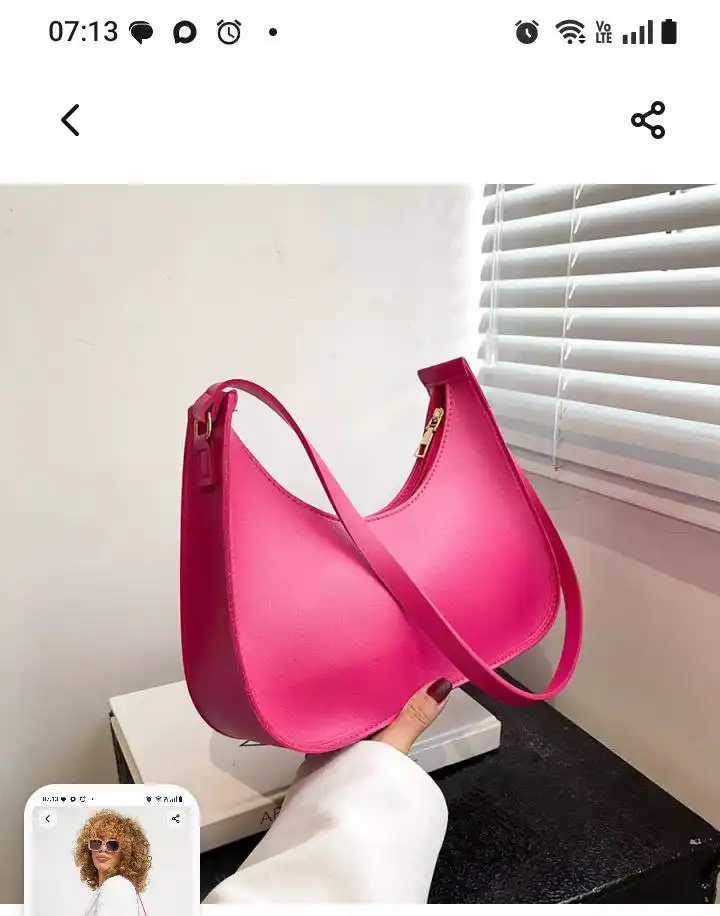Viewport: 720px width, 916px height.
Task: Share this pink handbag product
Action: pyautogui.click(x=648, y=121)
